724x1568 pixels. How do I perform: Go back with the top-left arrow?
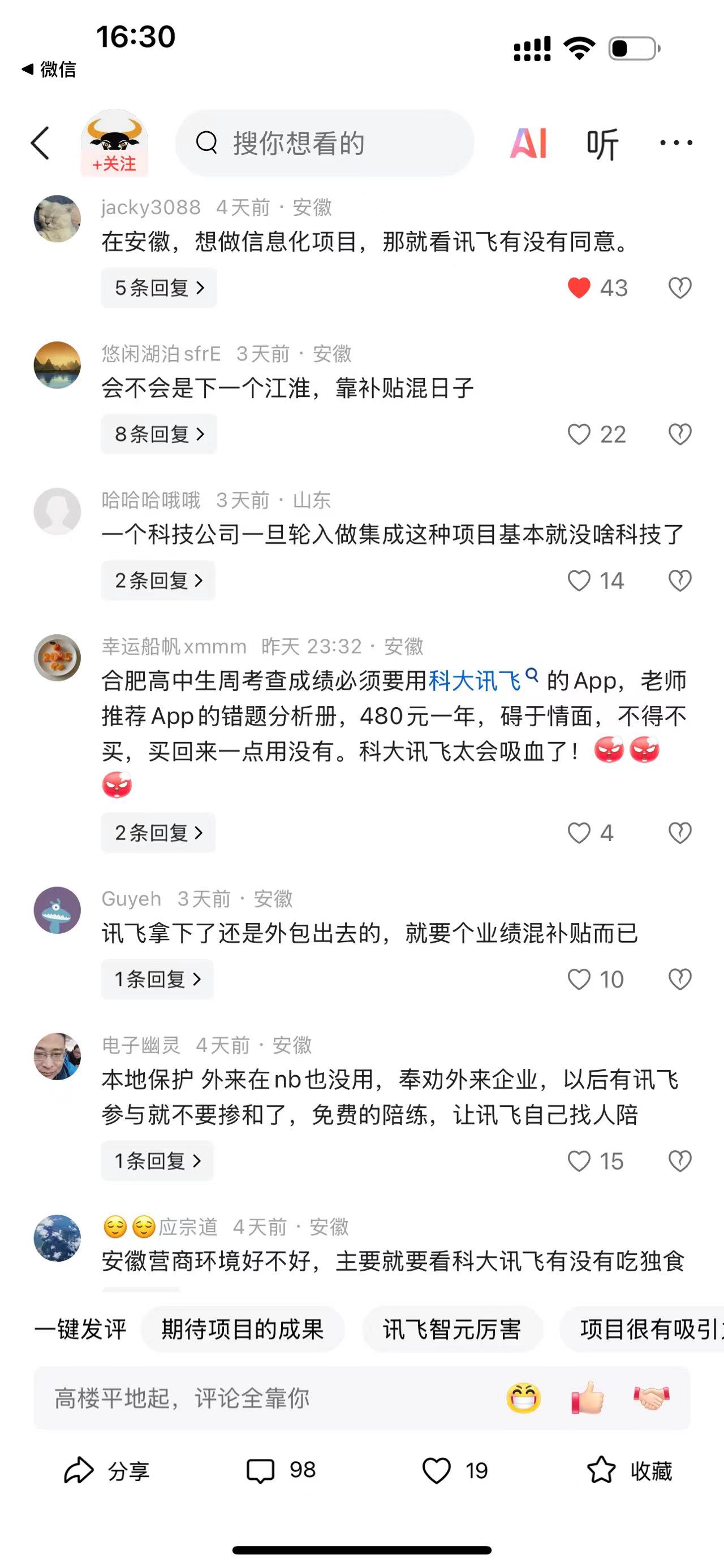tap(40, 144)
